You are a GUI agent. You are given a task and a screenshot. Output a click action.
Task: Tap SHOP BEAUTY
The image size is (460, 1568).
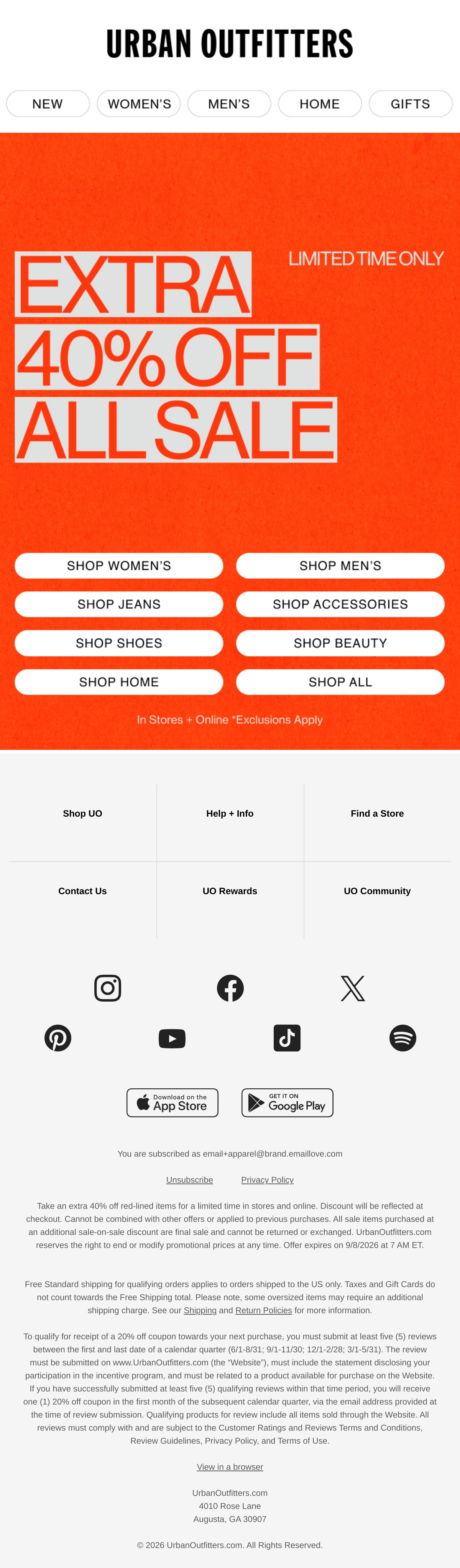point(340,643)
